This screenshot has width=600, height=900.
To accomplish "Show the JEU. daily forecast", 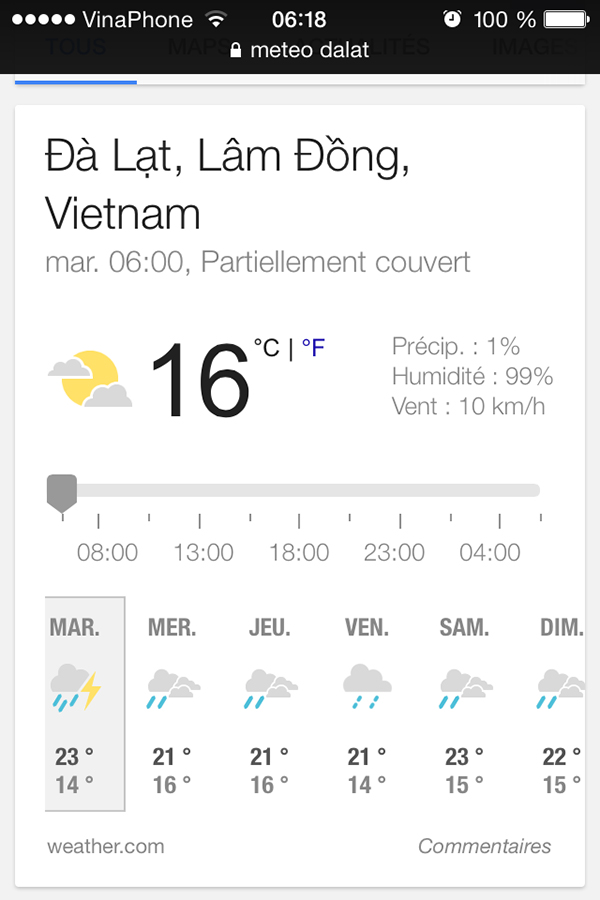I will pyautogui.click(x=270, y=704).
